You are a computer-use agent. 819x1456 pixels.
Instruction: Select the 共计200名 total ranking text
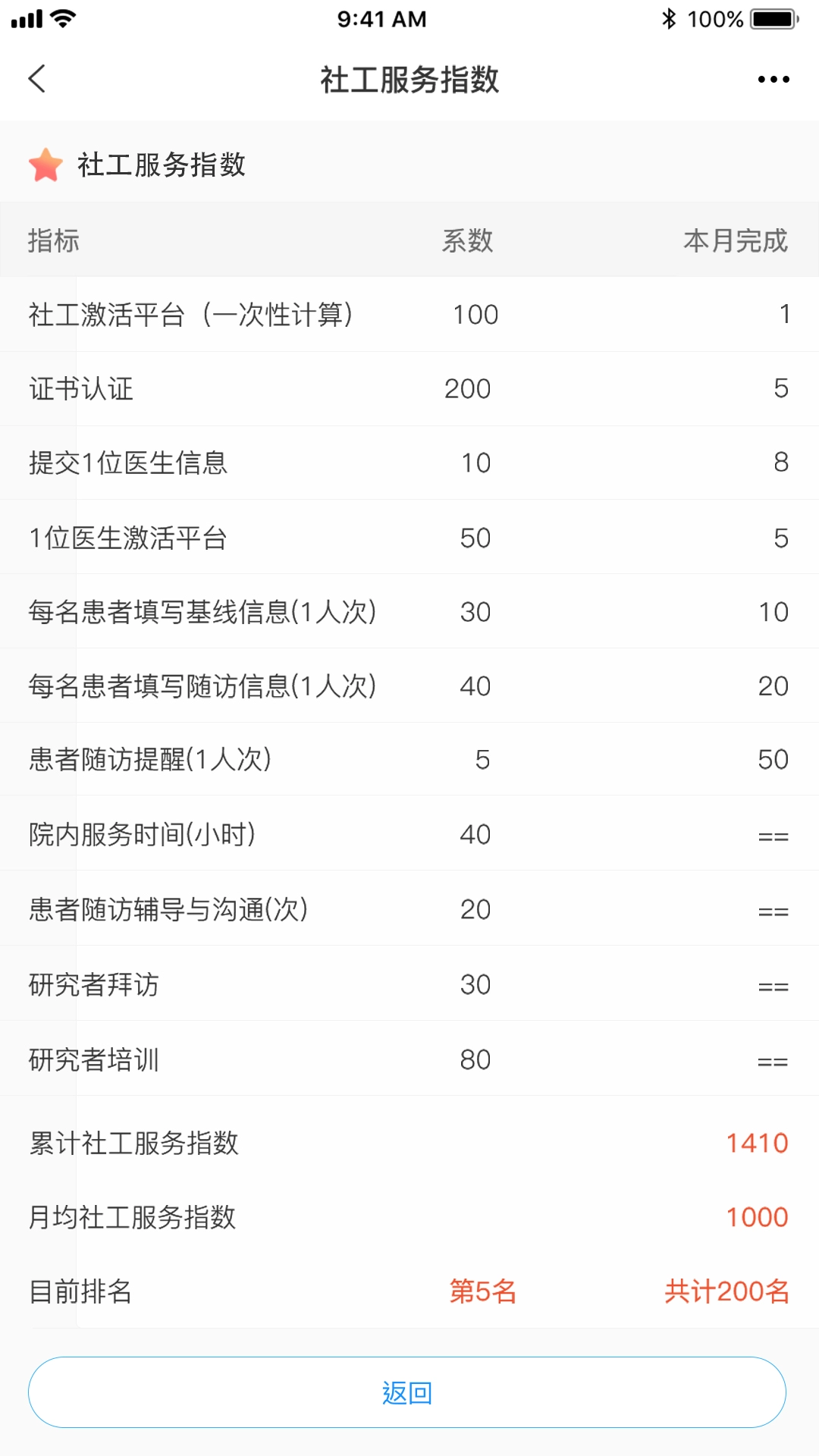726,1293
